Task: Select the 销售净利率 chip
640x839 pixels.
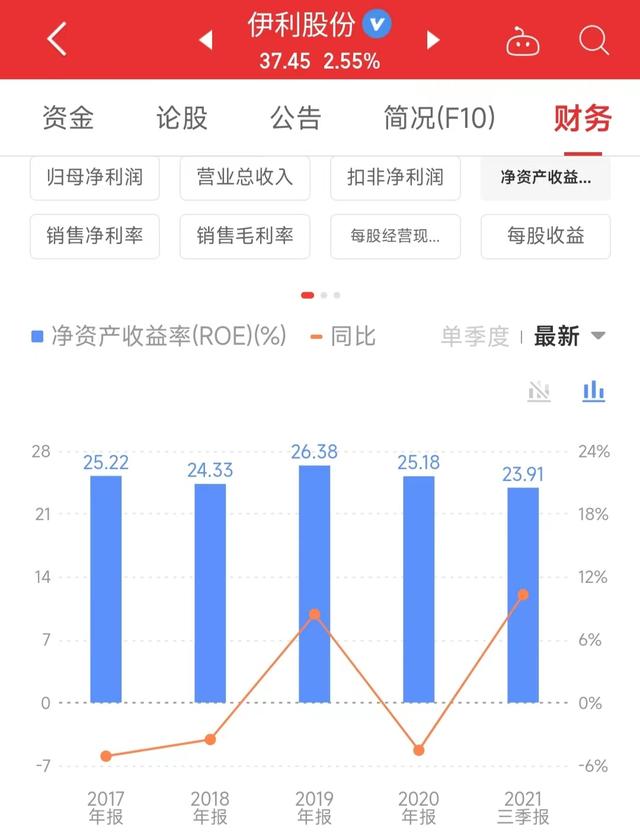Action: coord(95,236)
